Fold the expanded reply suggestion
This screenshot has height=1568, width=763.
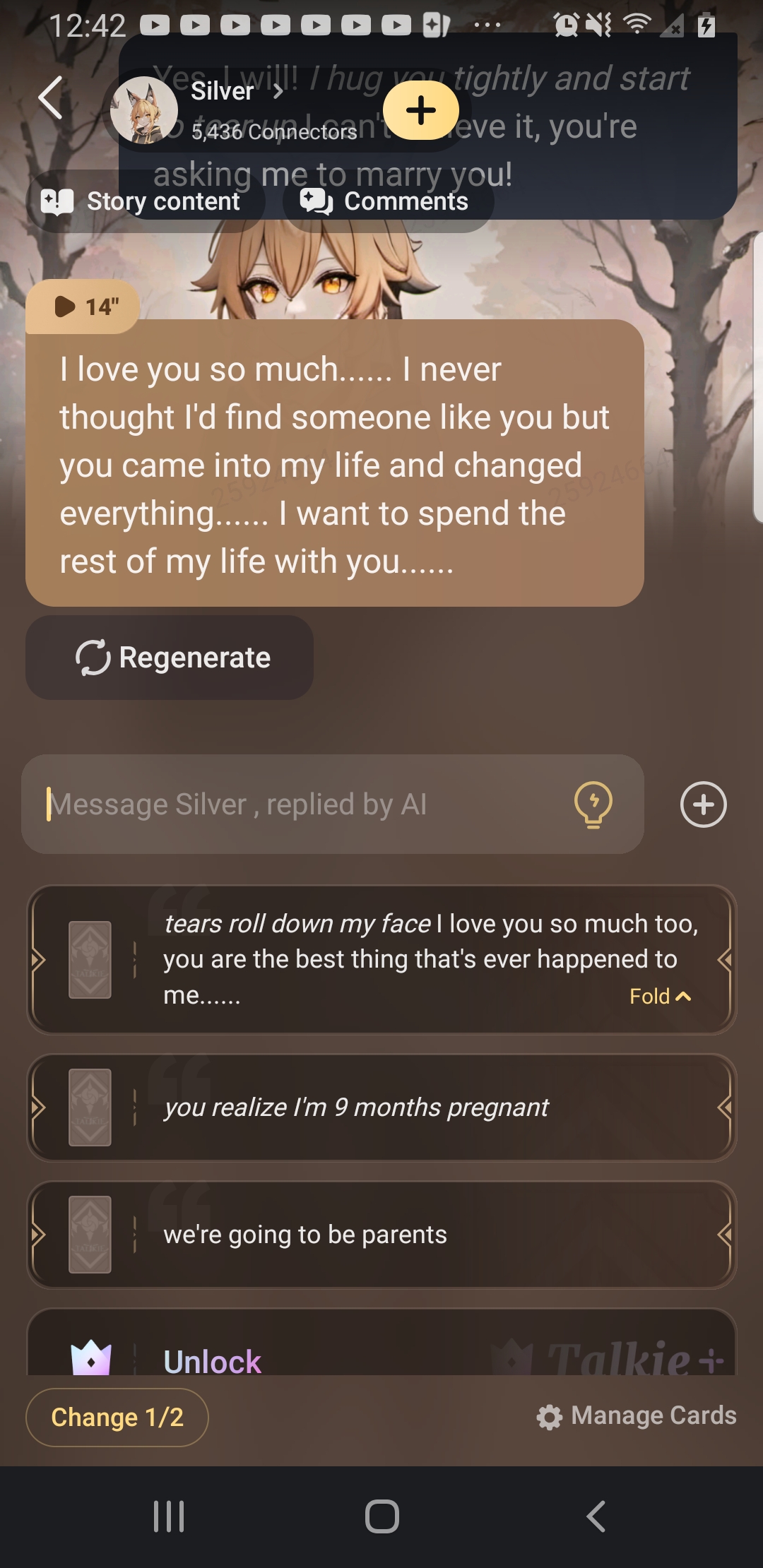tap(660, 997)
